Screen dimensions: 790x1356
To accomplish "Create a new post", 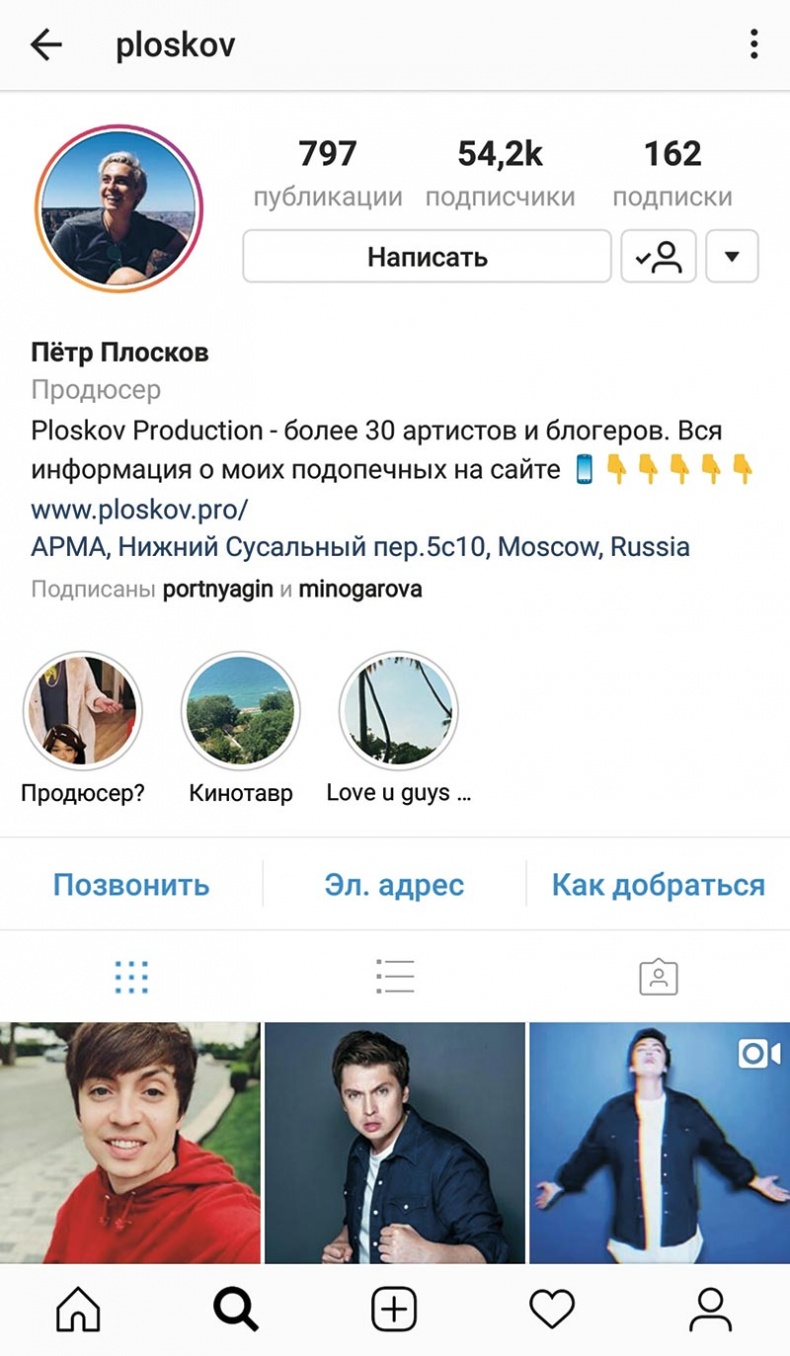I will click(395, 1308).
